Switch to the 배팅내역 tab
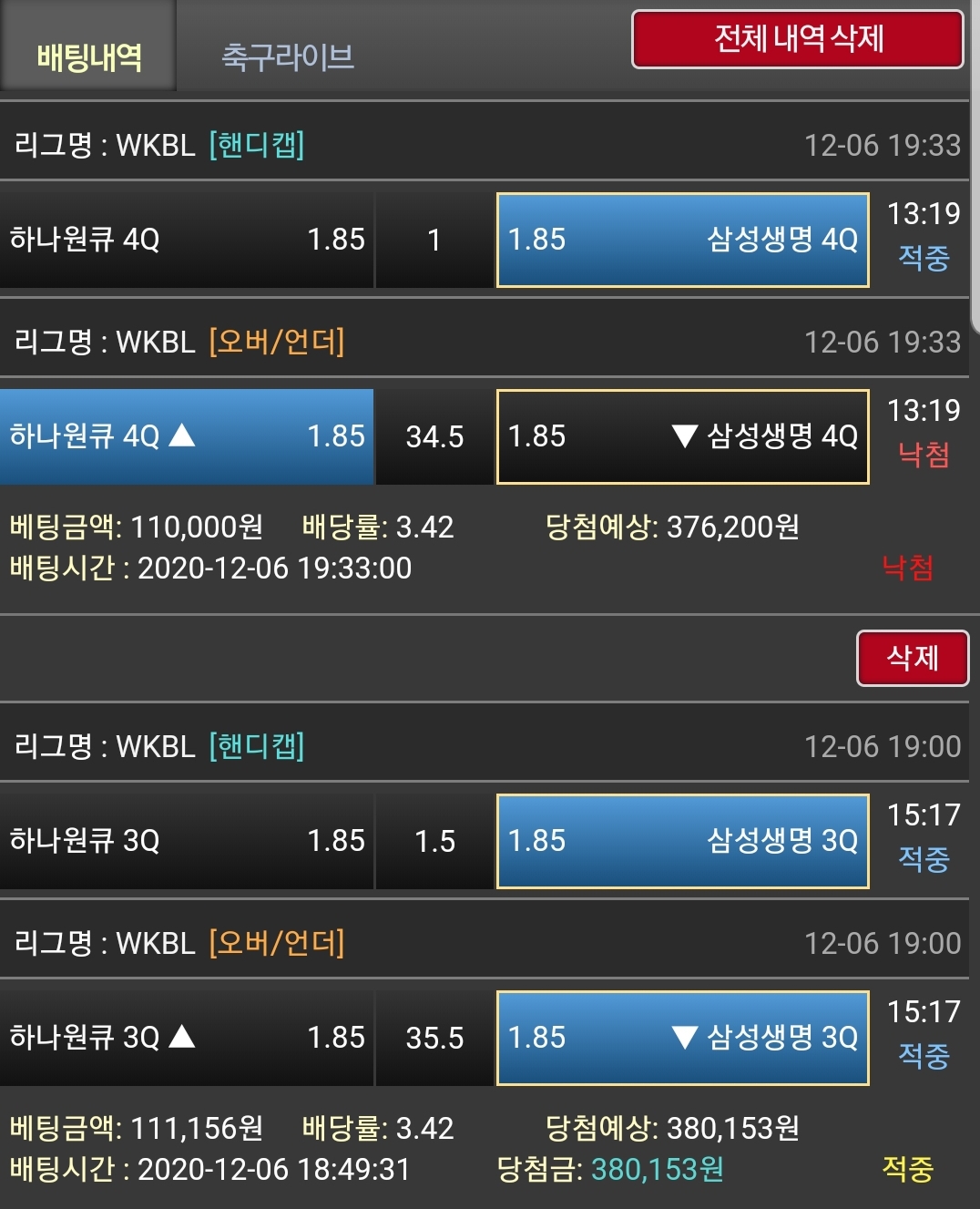This screenshot has height=1209, width=980. tap(88, 56)
